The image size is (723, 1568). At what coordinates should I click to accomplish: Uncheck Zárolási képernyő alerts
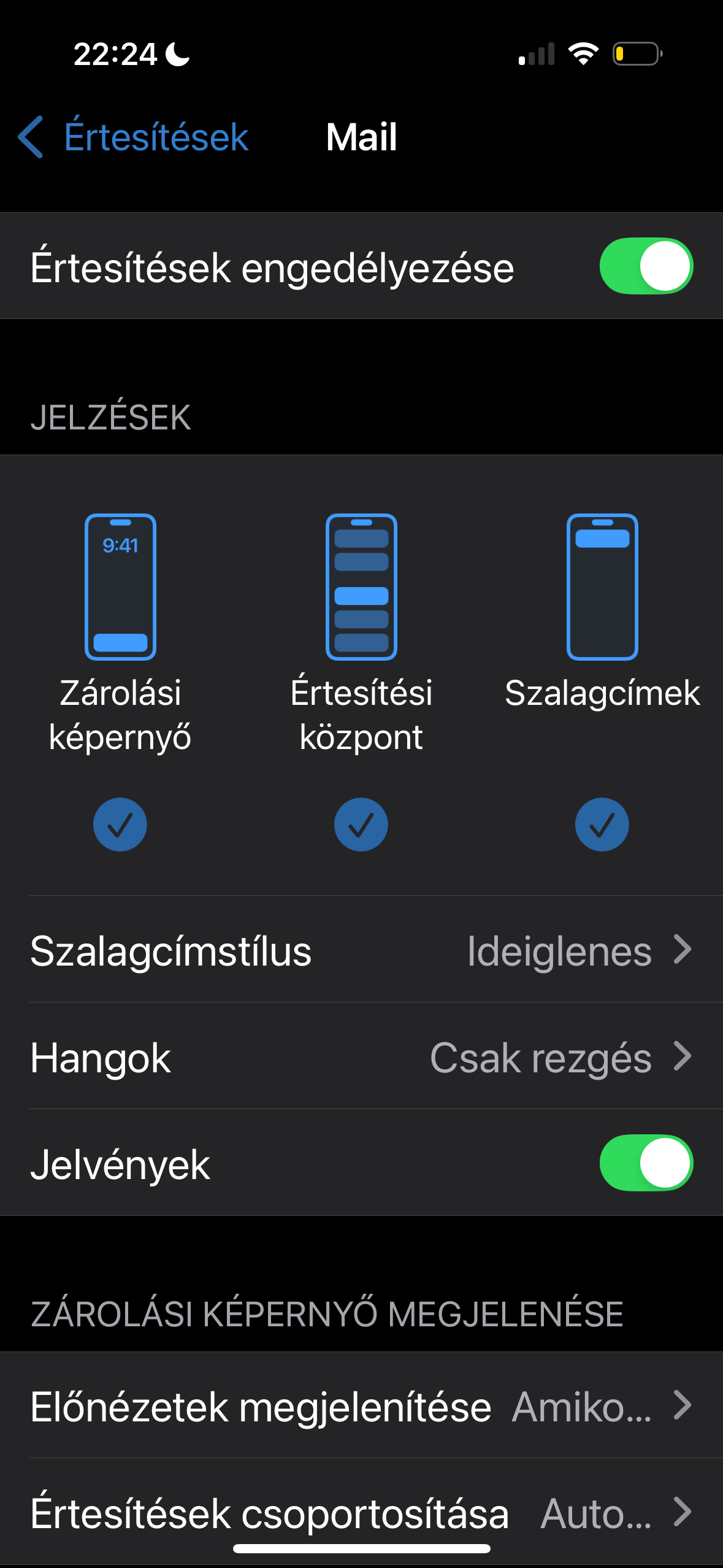coord(120,824)
